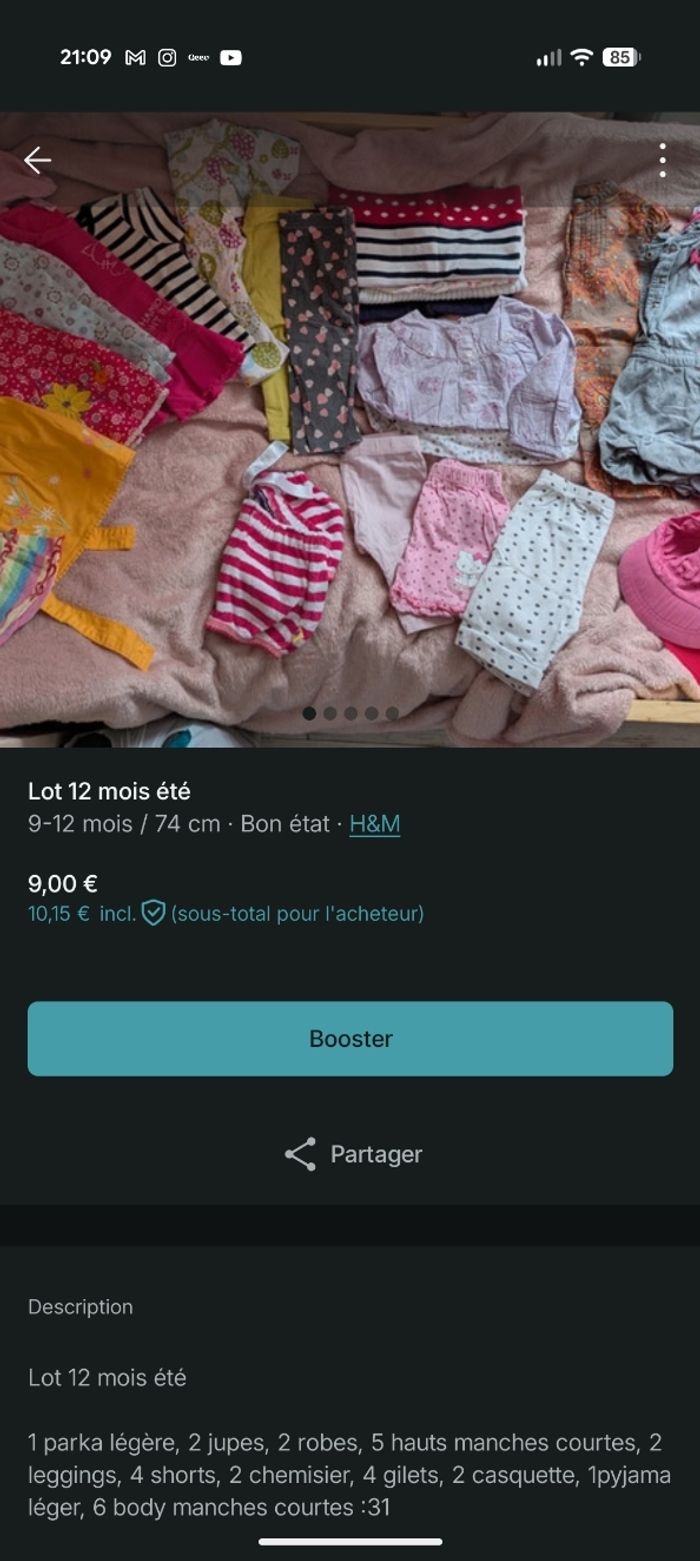Share this listing via Partager
Screen dimensions: 700x1561
click(x=352, y=1154)
